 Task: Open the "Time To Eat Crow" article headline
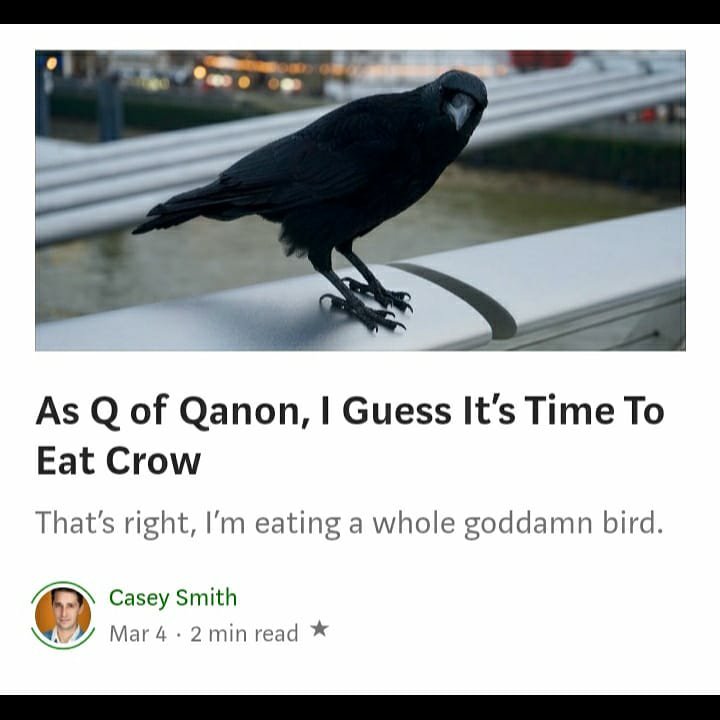click(x=350, y=435)
